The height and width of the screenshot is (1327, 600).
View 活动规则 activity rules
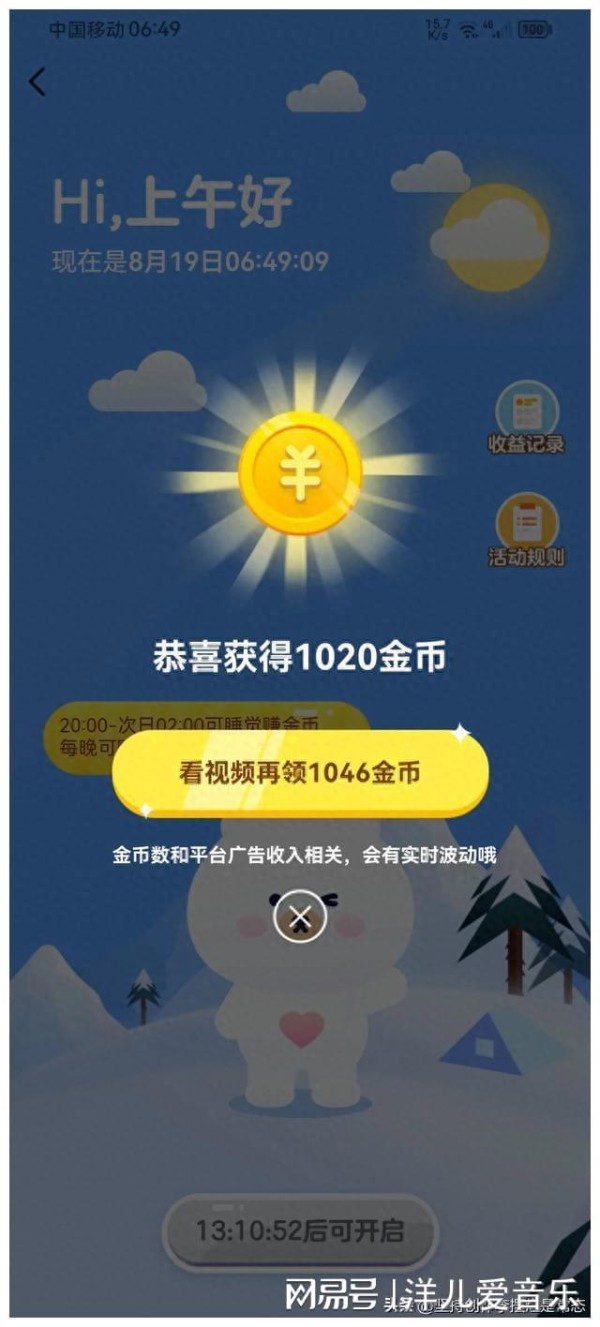[526, 528]
